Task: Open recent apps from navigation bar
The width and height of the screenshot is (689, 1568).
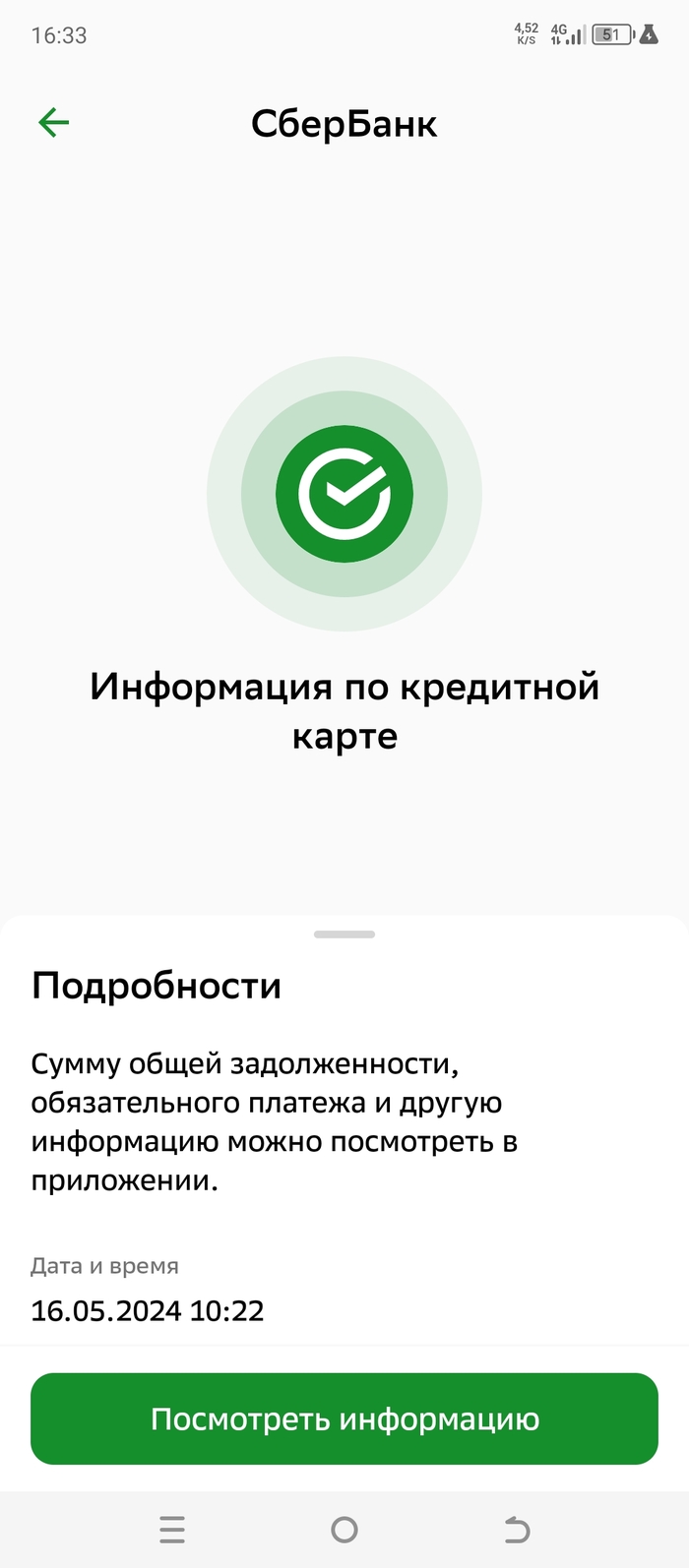Action: tap(172, 1530)
